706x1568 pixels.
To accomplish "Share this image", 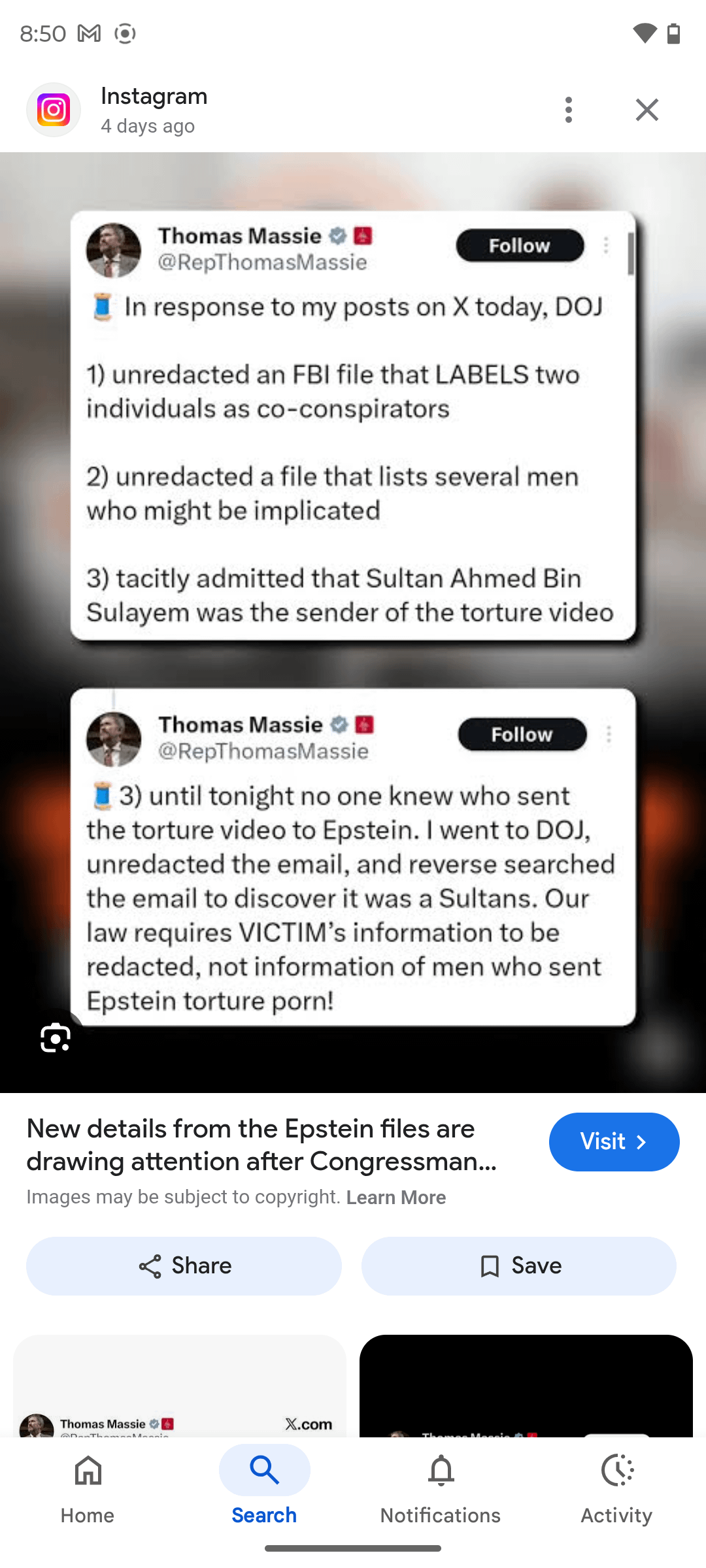I will click(x=184, y=1266).
